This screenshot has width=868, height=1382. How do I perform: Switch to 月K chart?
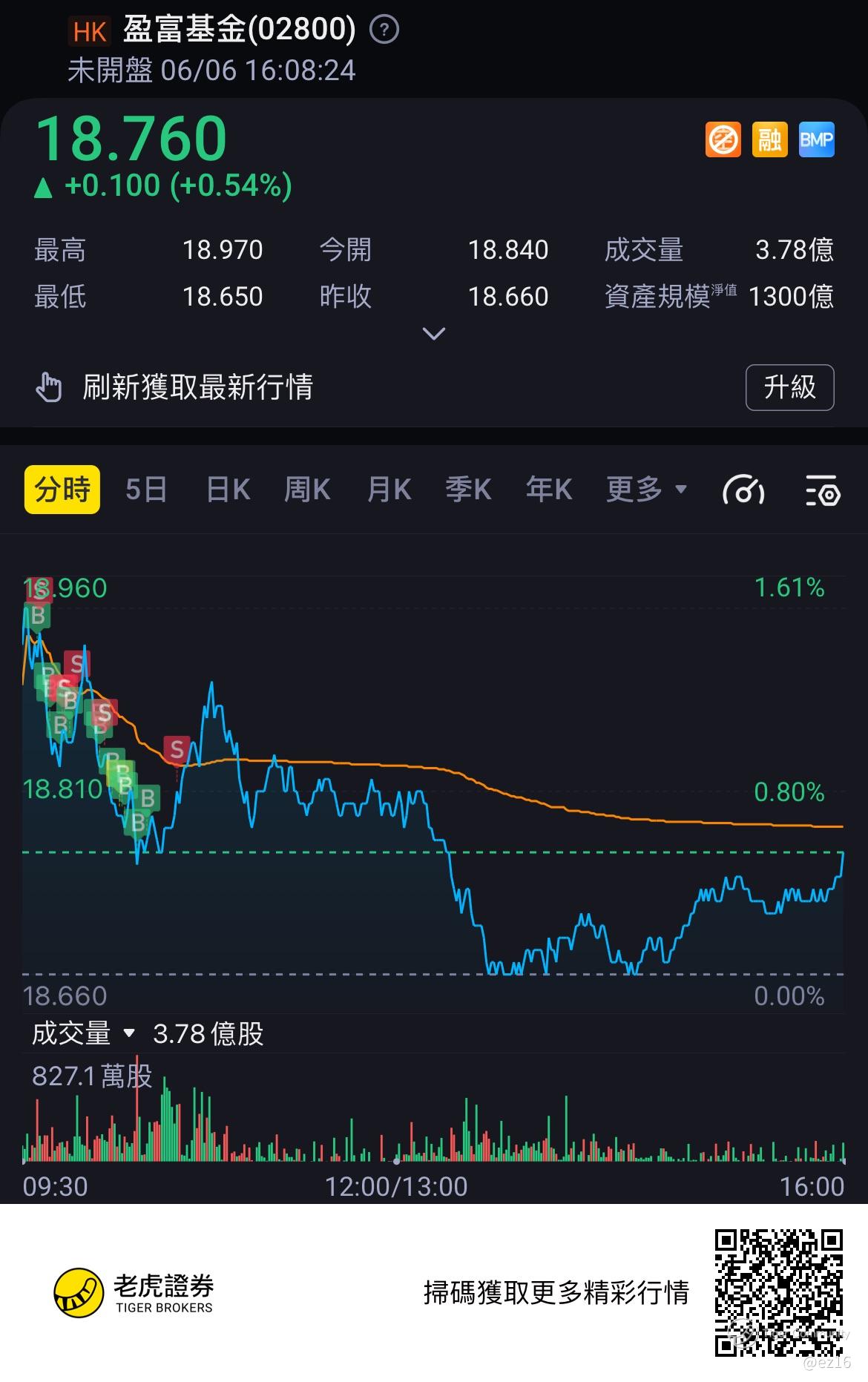[389, 490]
